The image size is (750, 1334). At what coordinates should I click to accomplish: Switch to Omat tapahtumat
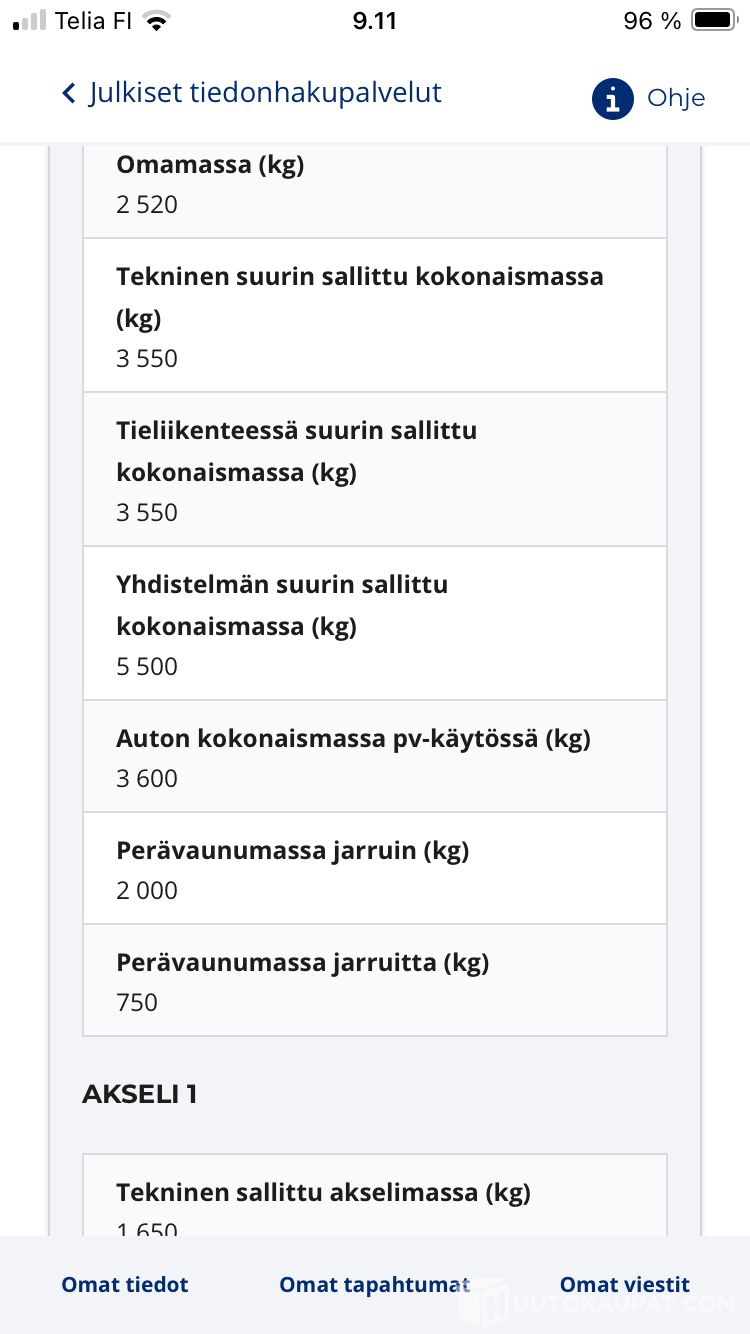click(x=375, y=1285)
